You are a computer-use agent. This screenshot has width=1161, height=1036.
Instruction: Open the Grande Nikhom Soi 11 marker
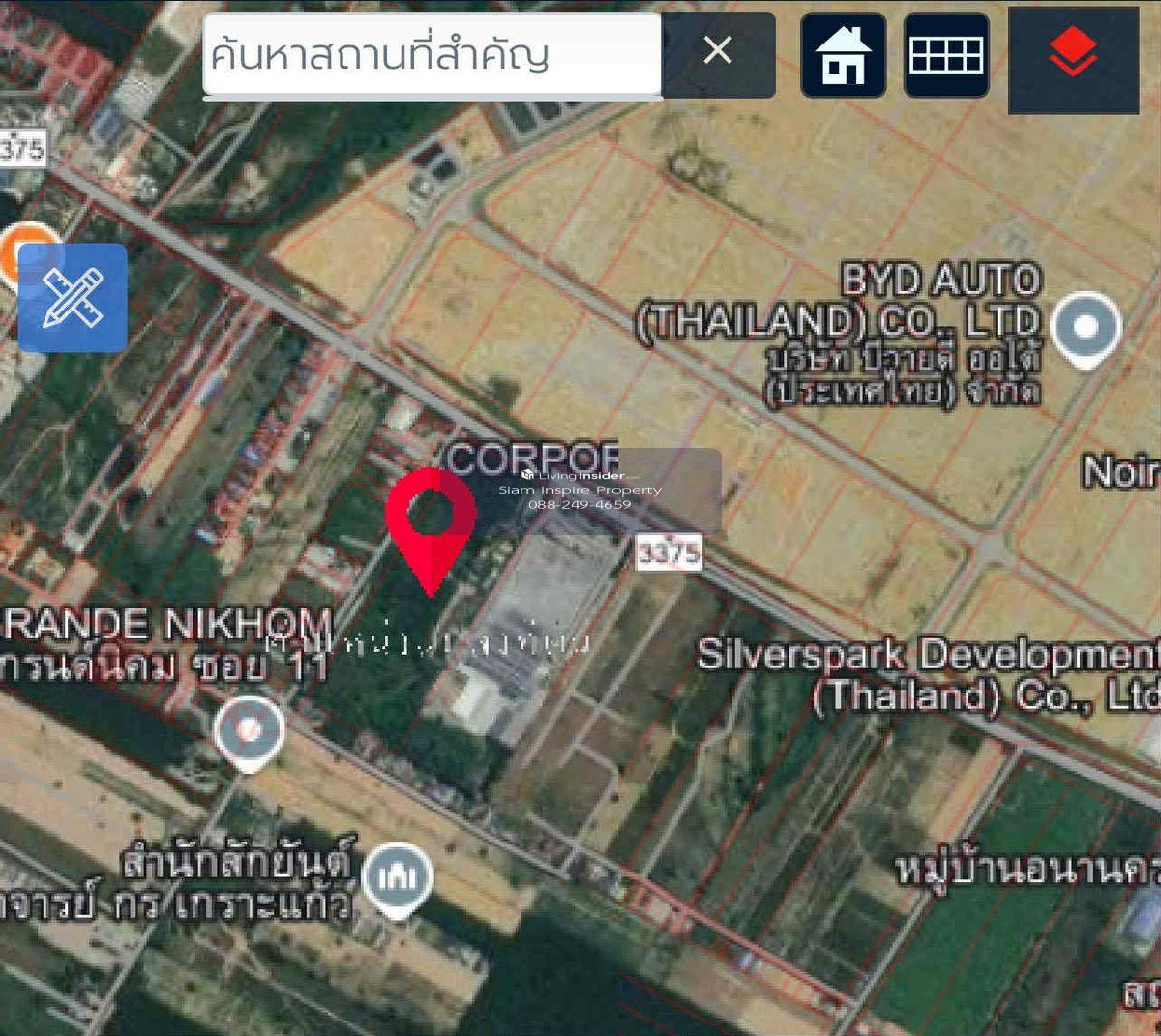click(249, 730)
